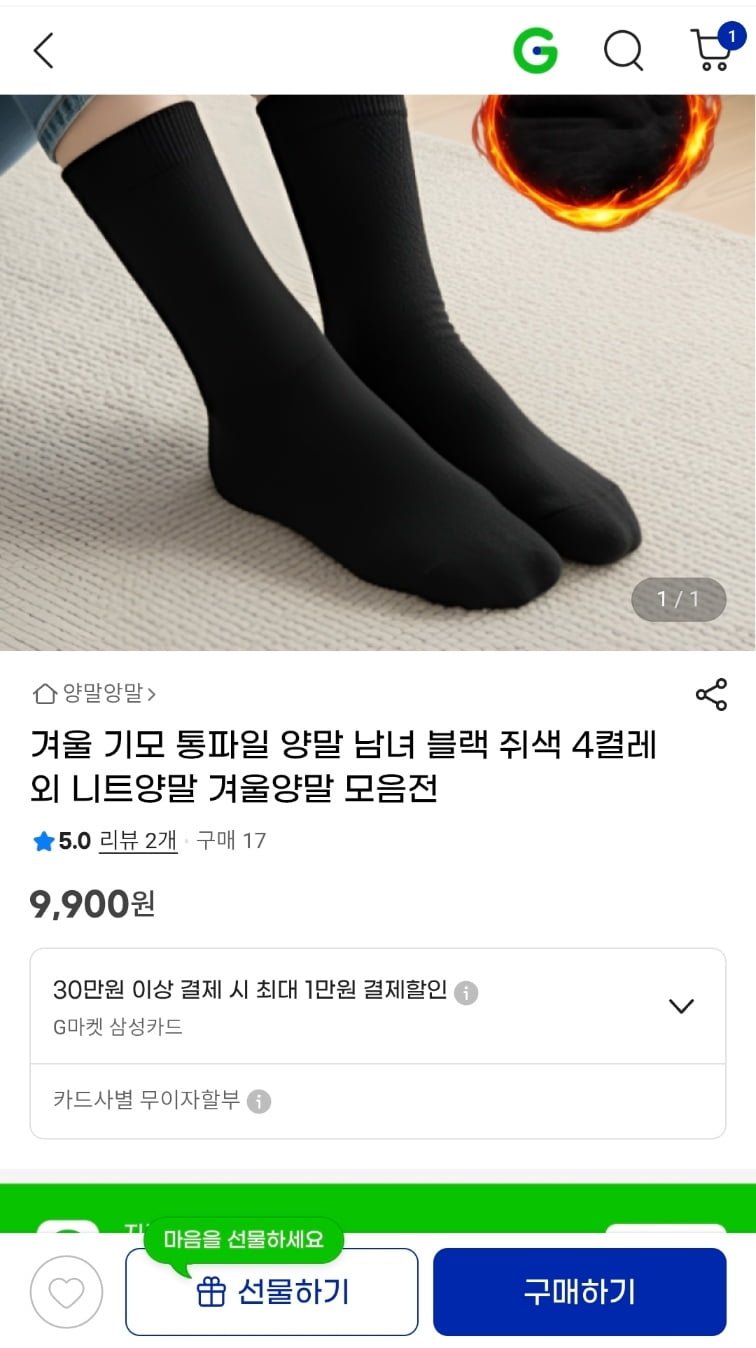This screenshot has height=1348, width=756.
Task: Open the search magnifier icon
Action: click(x=623, y=49)
